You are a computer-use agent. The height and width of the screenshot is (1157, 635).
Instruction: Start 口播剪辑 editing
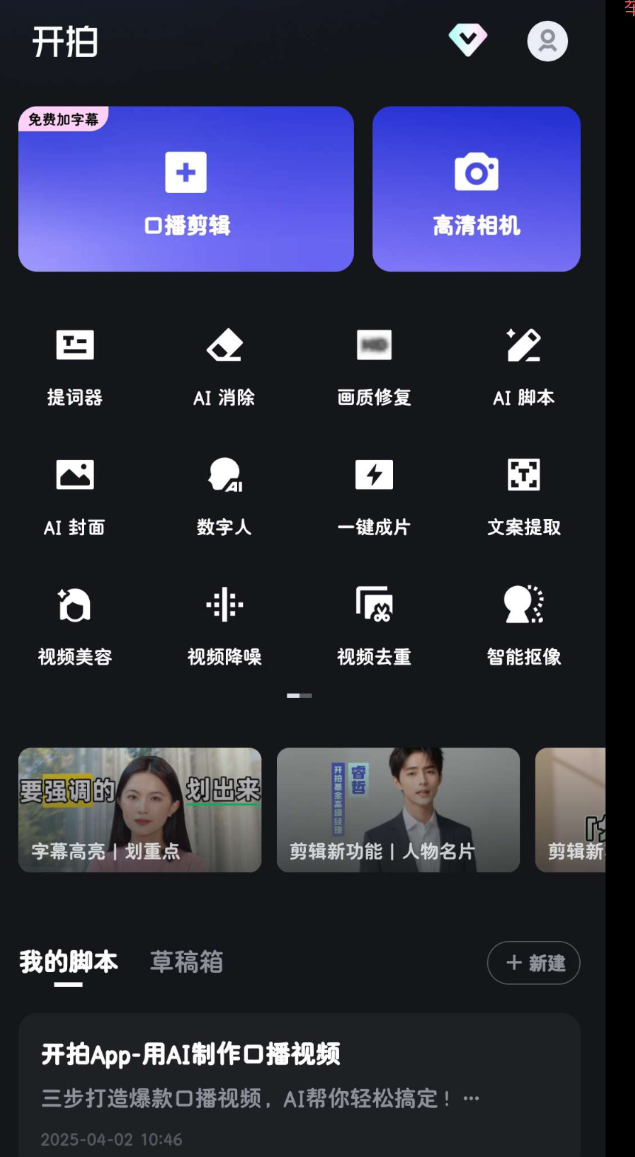point(186,189)
